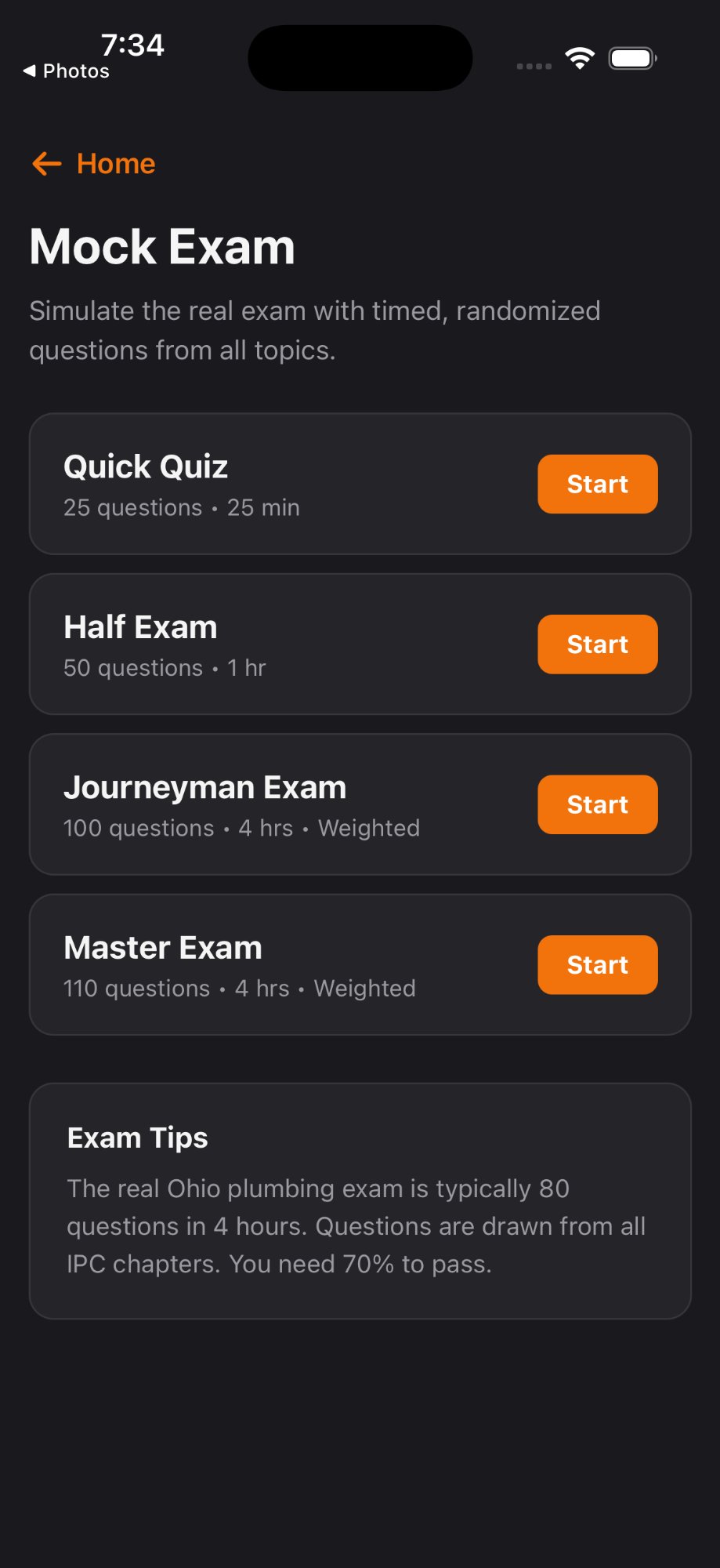Start the Master Exam
Viewport: 720px width, 1568px height.
tap(597, 964)
